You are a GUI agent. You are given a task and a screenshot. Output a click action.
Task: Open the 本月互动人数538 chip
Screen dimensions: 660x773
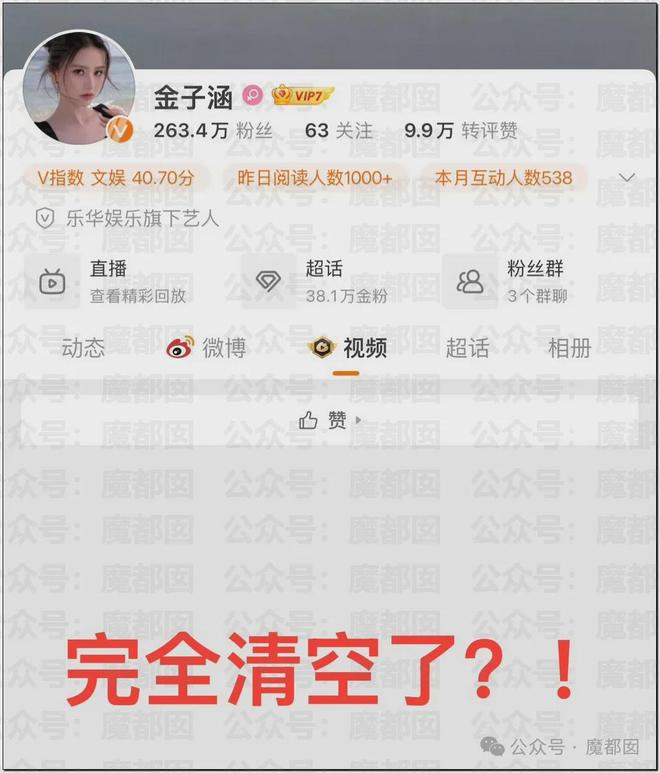pos(503,178)
